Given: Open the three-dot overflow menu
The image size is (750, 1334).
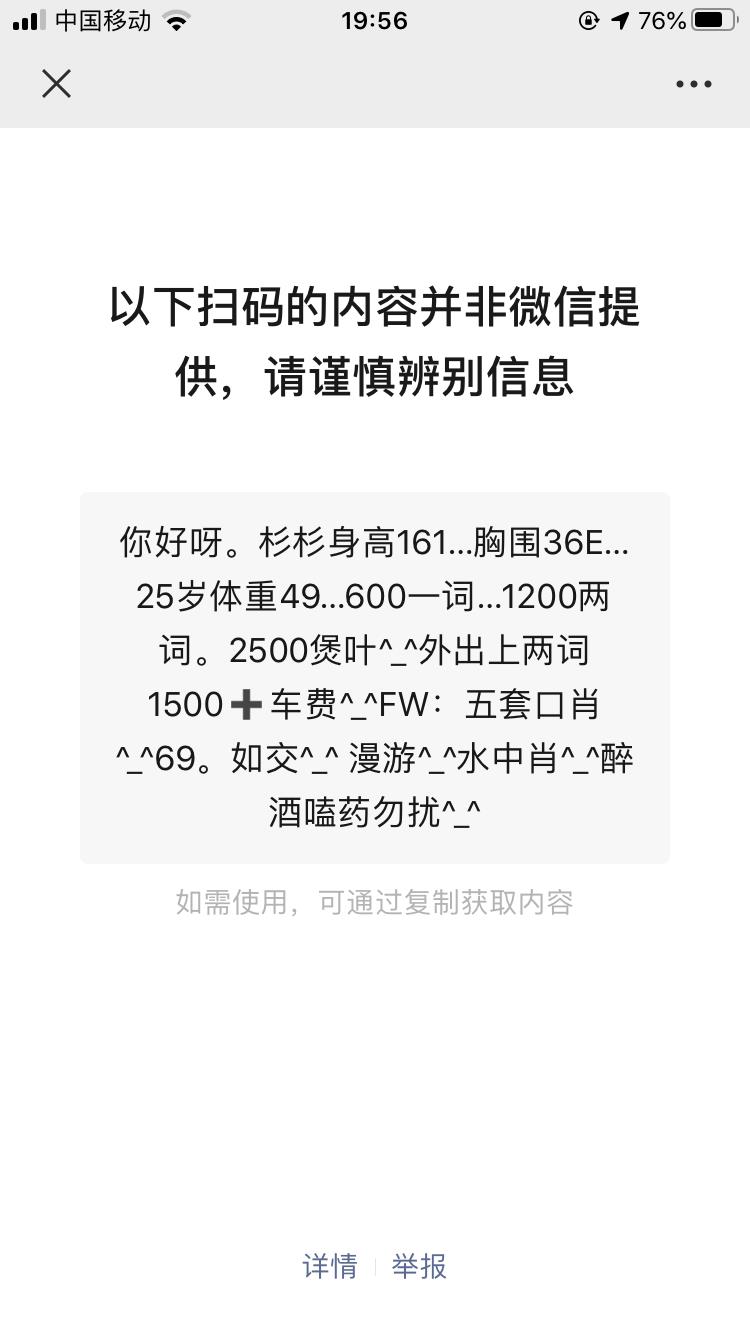Looking at the screenshot, I should point(693,84).
